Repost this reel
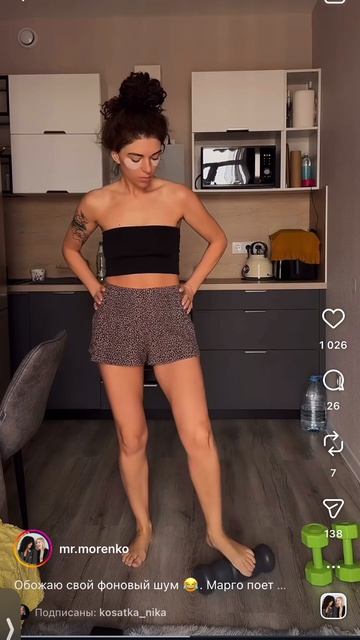Screen dimensions: 360x640 click(x=333, y=444)
